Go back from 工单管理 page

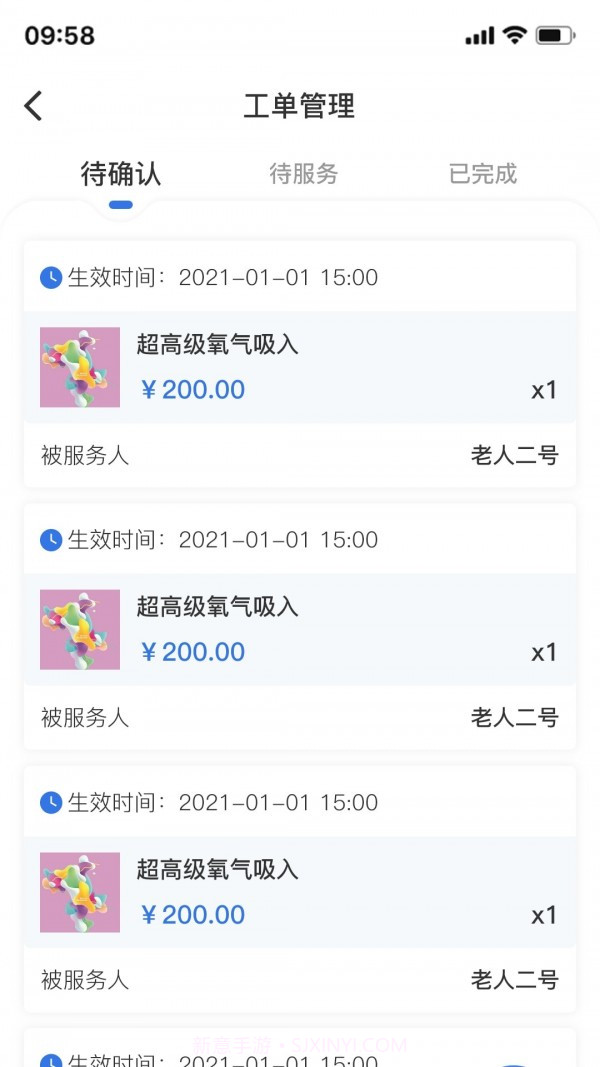34,106
